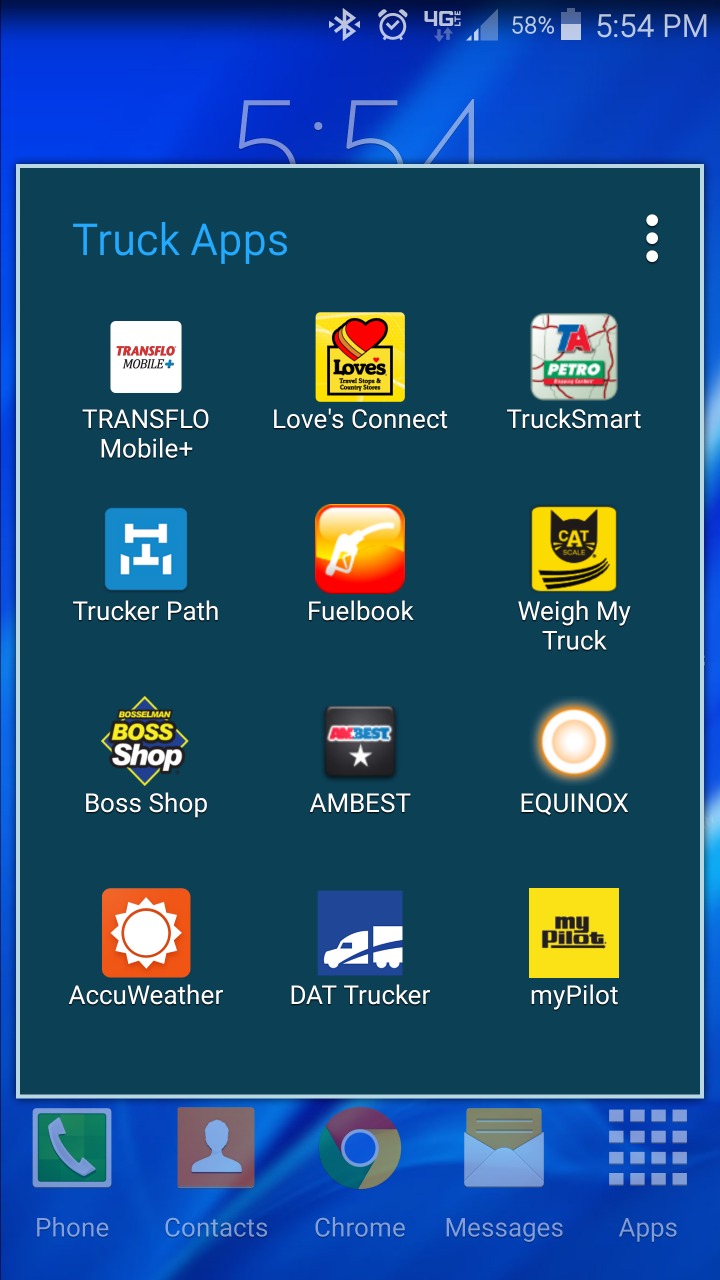This screenshot has height=1280, width=720.
Task: Open Love's Connect app
Action: click(360, 357)
